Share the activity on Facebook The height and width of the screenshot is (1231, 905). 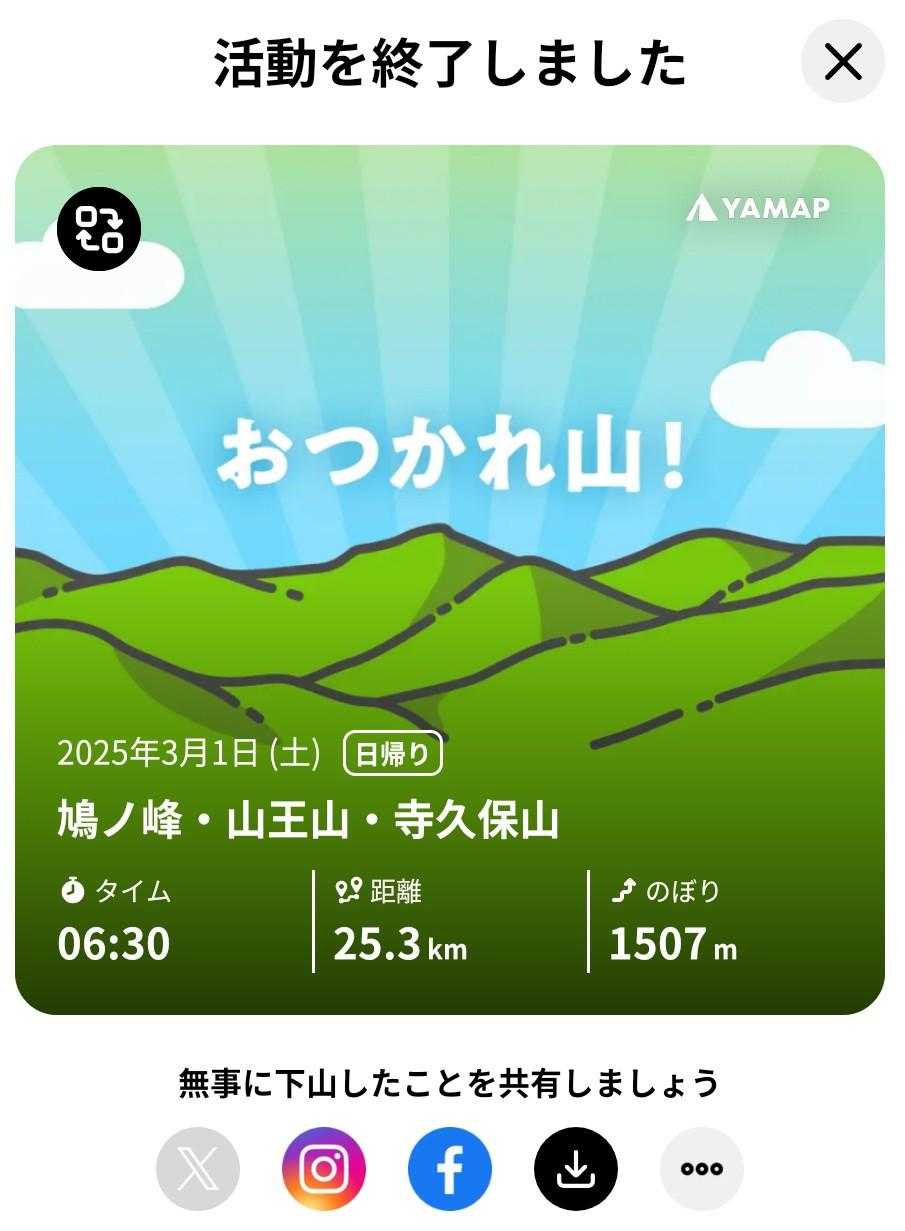(x=450, y=1169)
